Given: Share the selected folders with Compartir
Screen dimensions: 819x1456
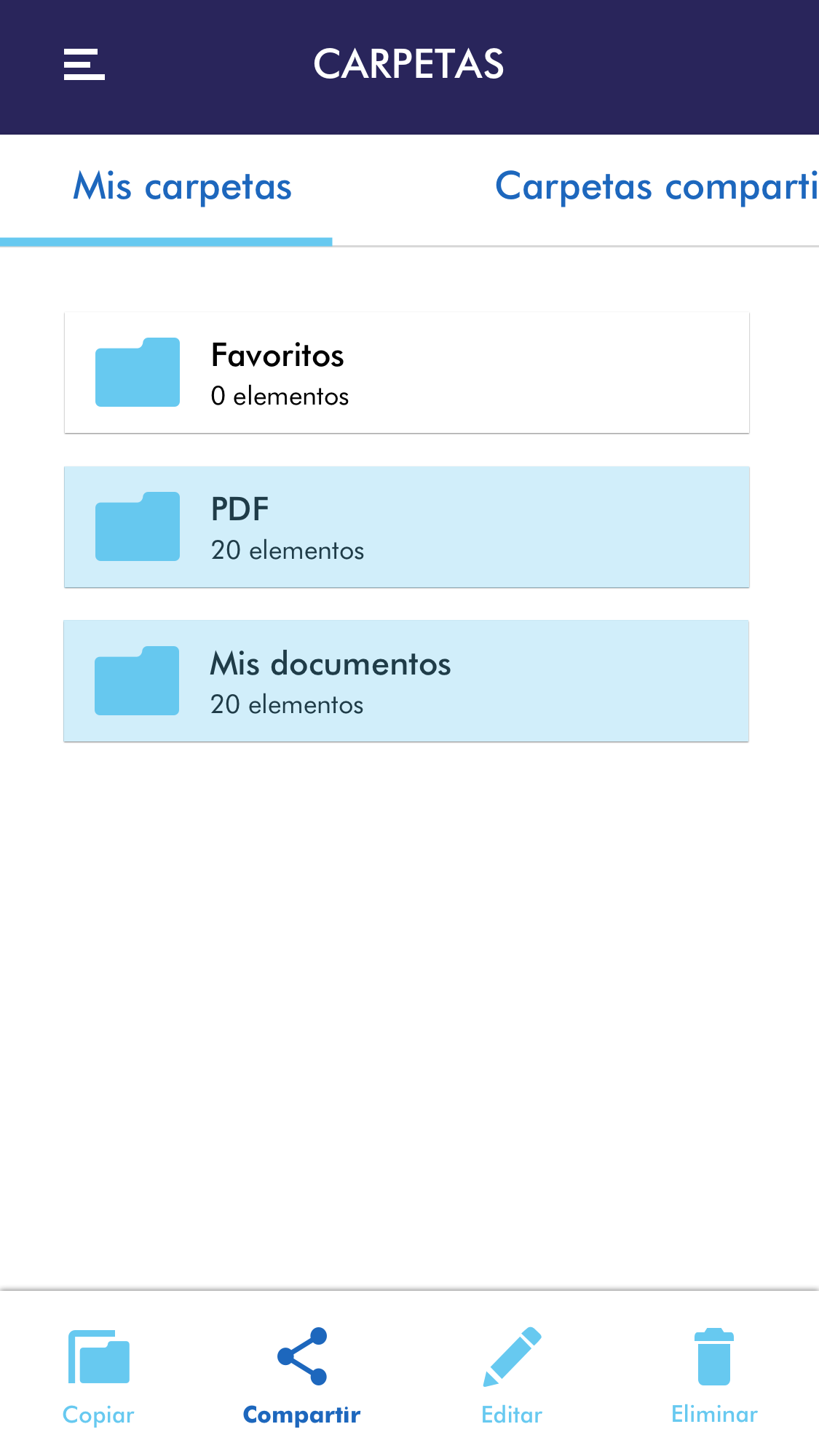Looking at the screenshot, I should click(302, 1375).
